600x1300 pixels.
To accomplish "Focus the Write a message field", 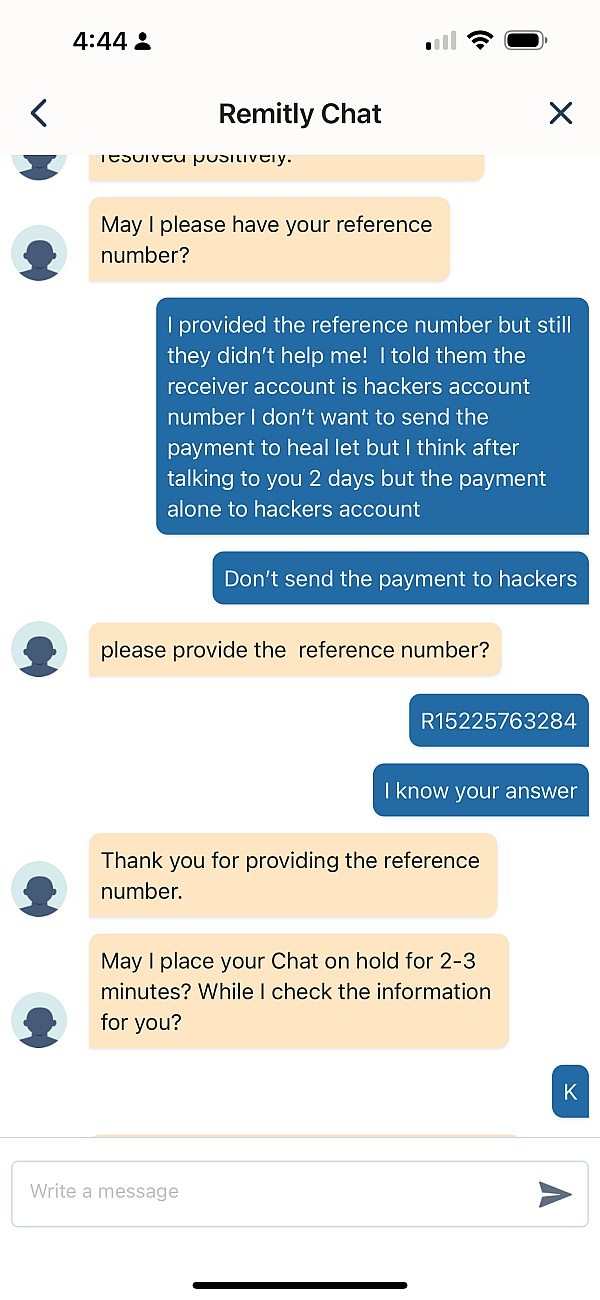I will (300, 1193).
